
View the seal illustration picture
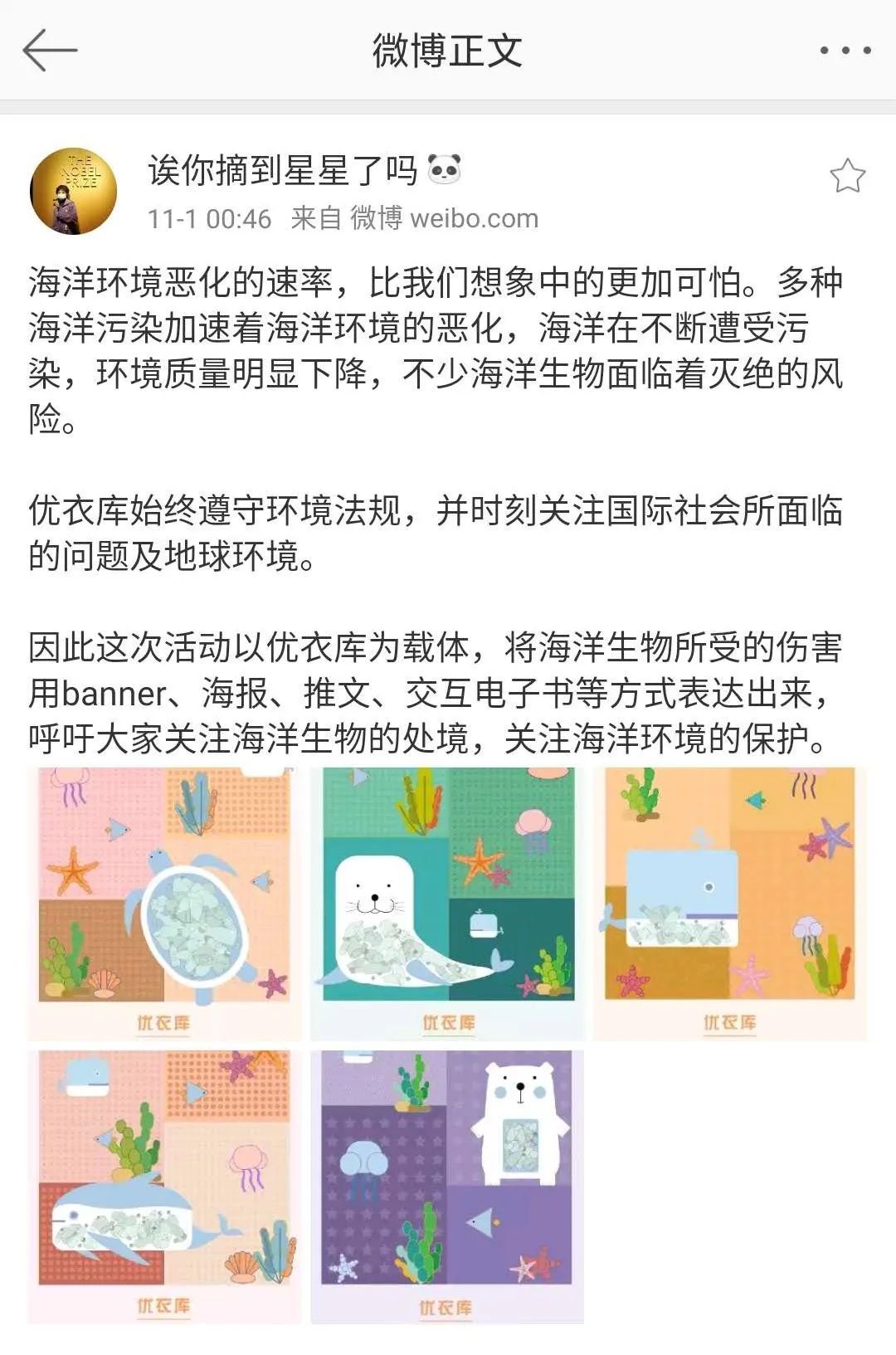pyautogui.click(x=447, y=903)
